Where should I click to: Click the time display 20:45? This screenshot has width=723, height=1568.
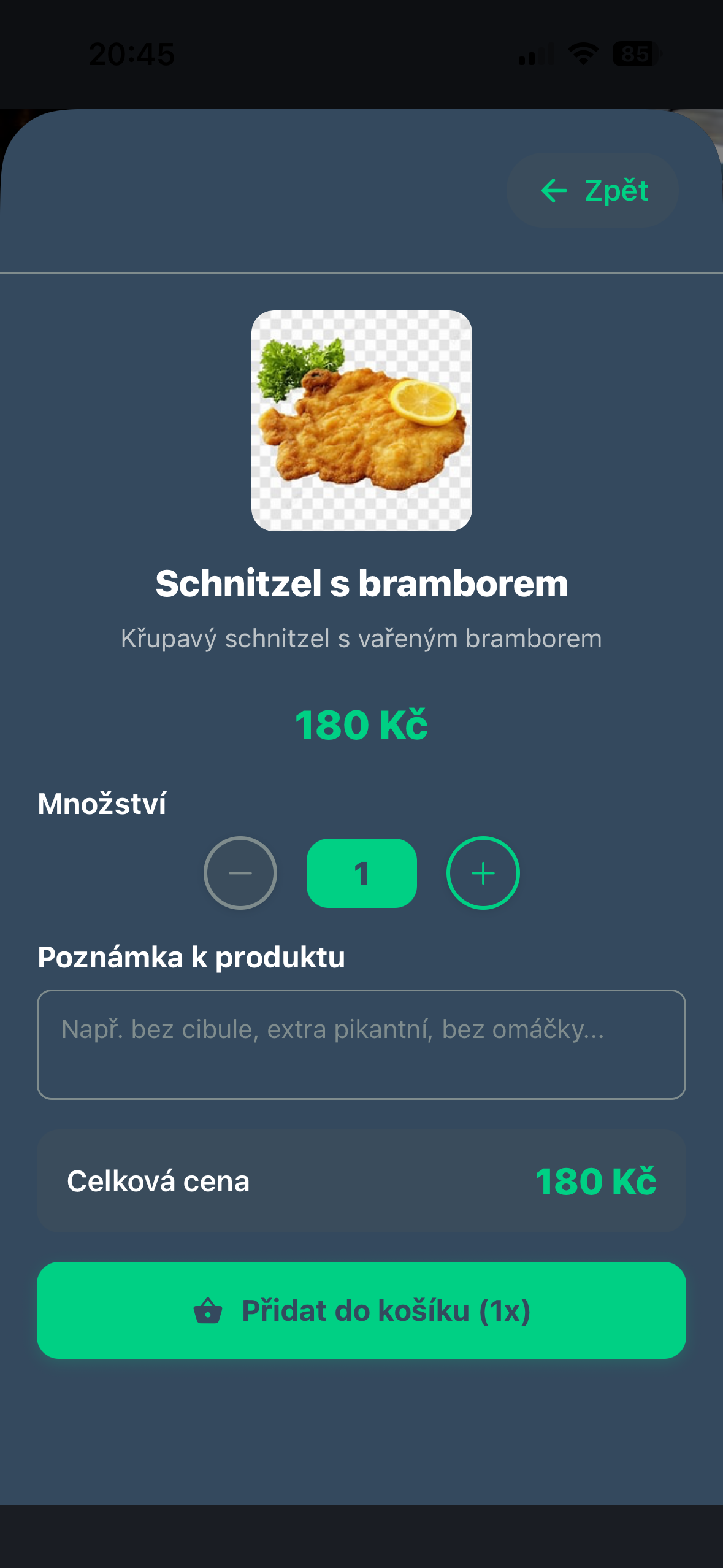point(132,54)
